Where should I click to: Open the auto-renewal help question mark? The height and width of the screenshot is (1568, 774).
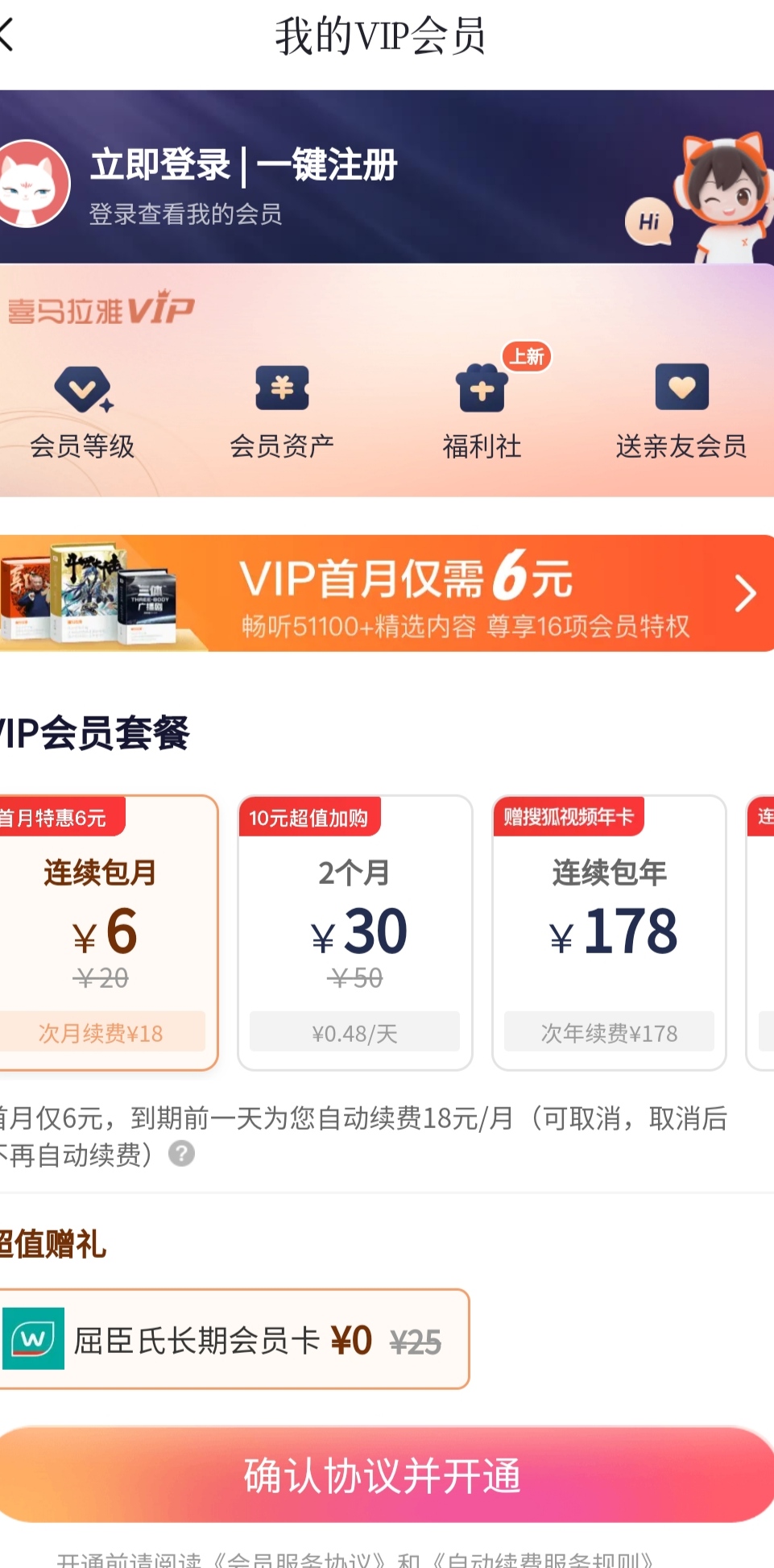pyautogui.click(x=181, y=1155)
